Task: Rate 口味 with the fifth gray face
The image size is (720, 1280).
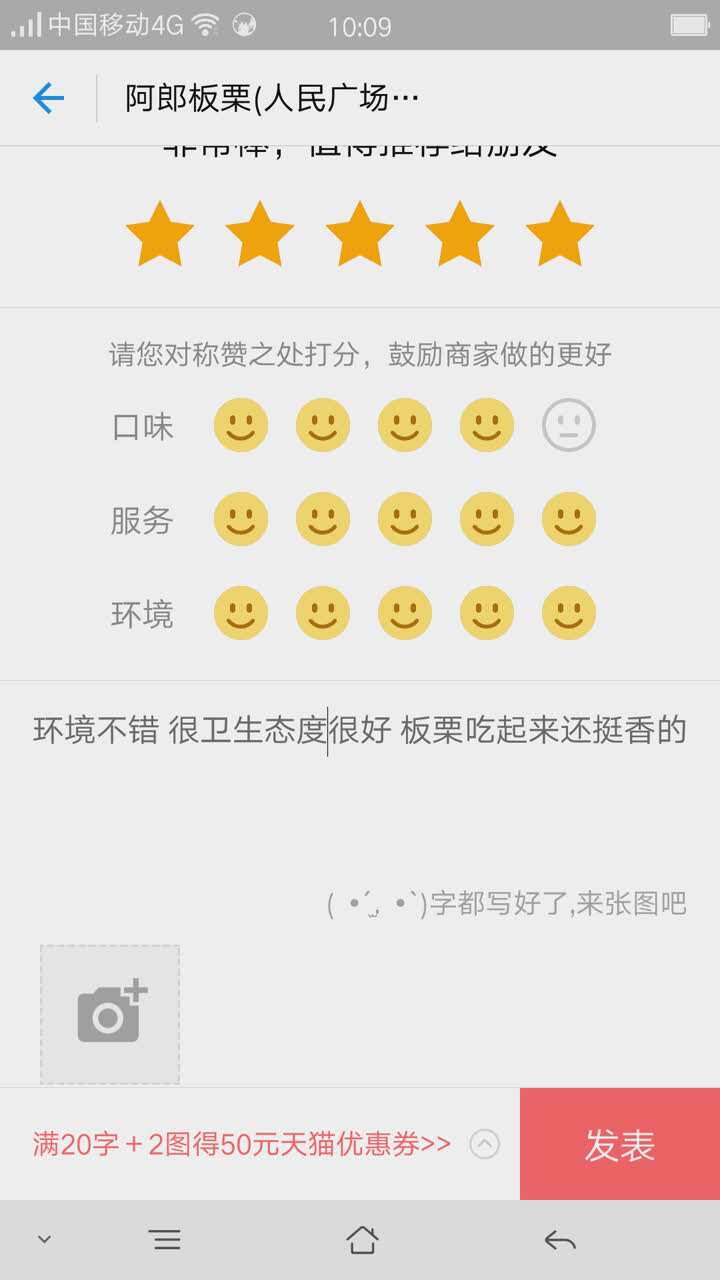Action: (569, 425)
